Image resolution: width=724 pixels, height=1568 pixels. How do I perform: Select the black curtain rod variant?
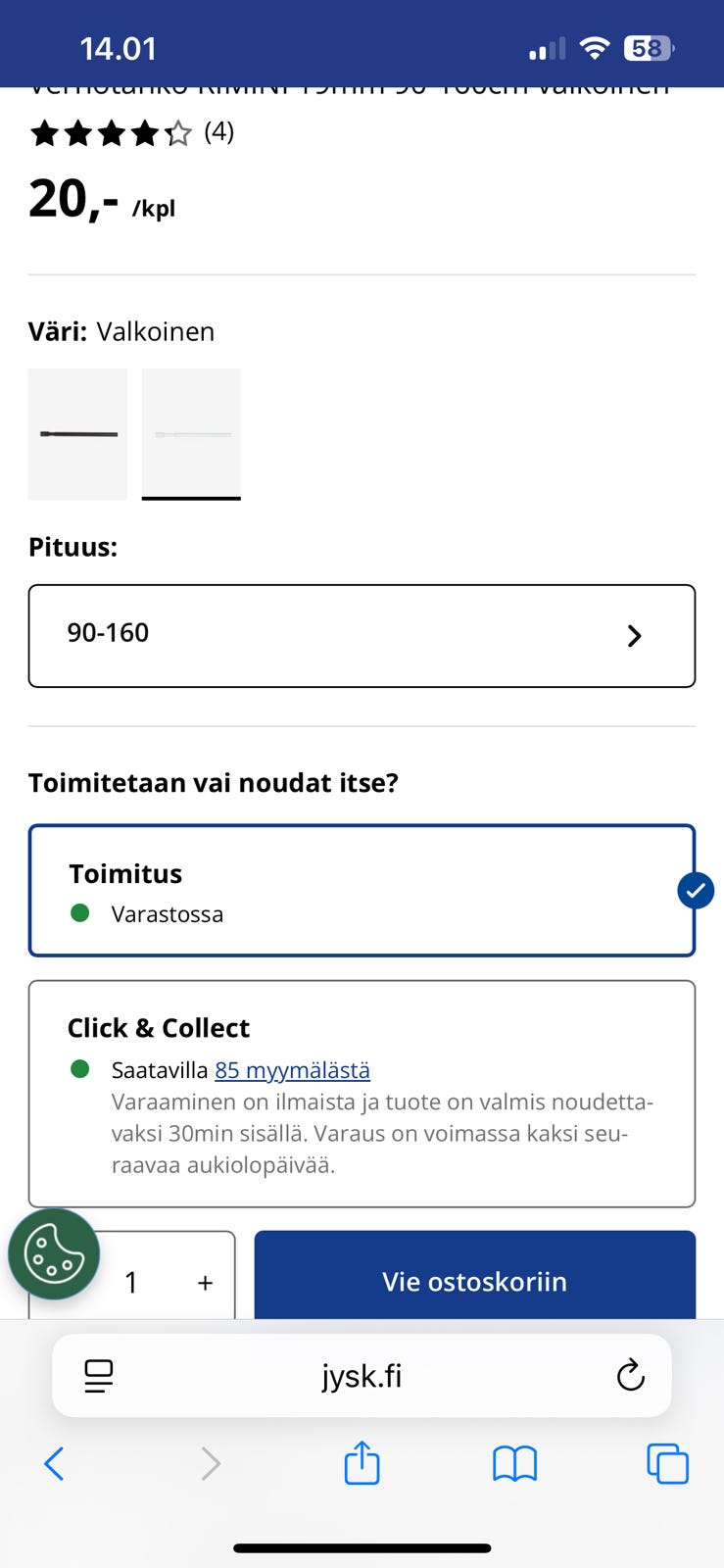coord(77,434)
